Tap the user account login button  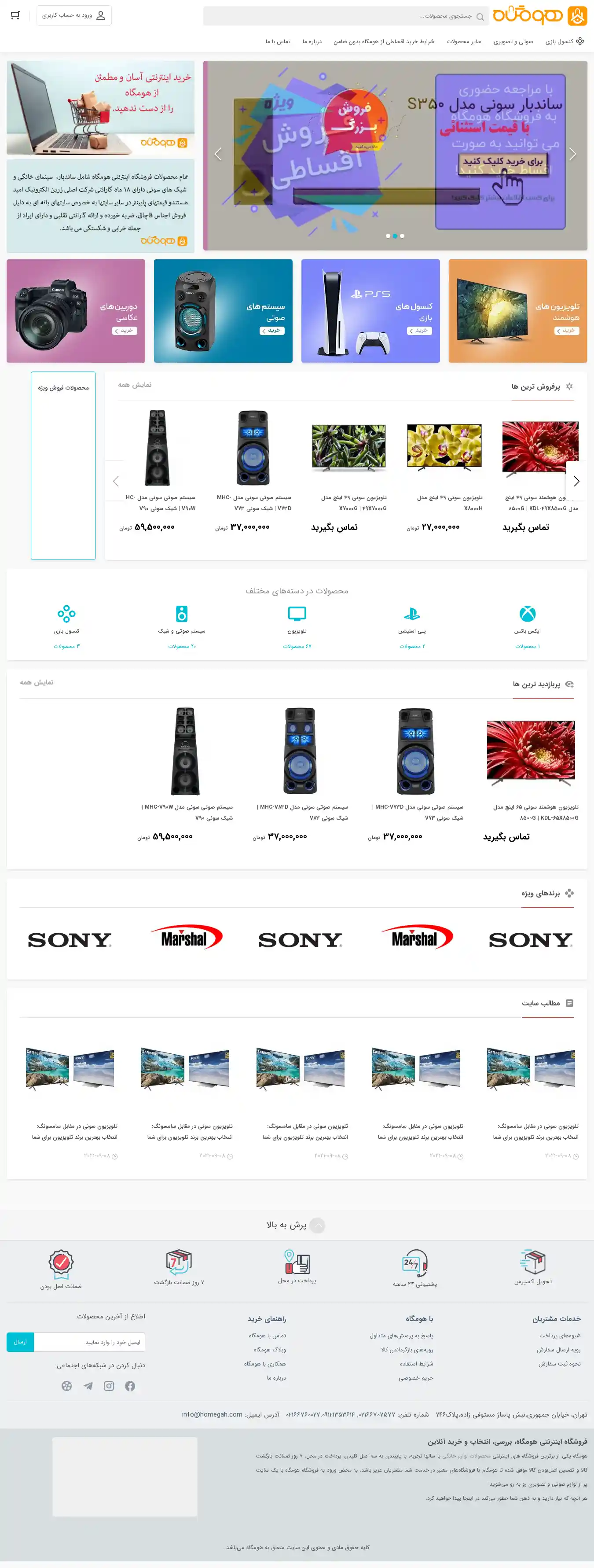73,15
